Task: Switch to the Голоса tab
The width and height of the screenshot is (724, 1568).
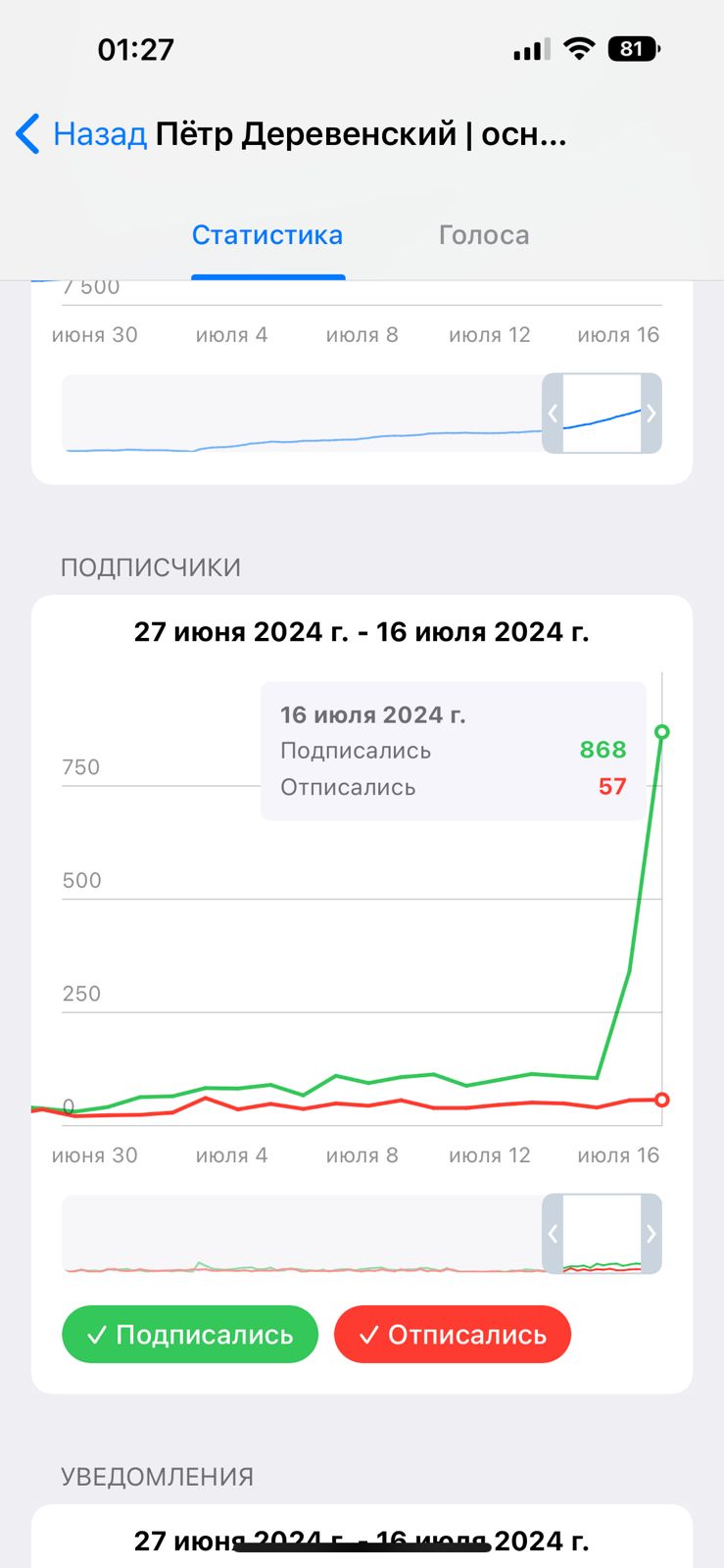Action: 484,235
